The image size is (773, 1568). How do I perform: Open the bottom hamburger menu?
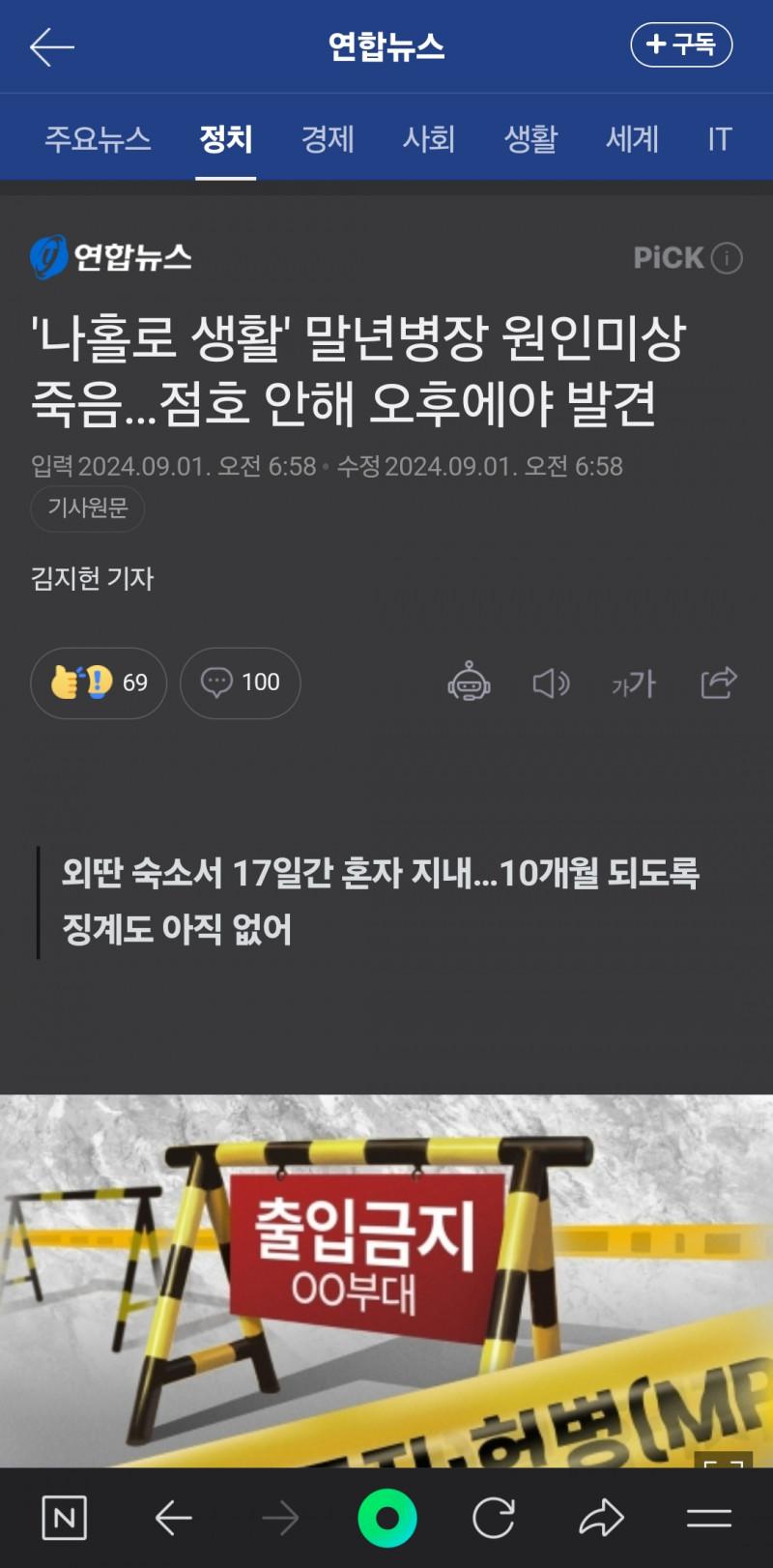click(x=708, y=1519)
